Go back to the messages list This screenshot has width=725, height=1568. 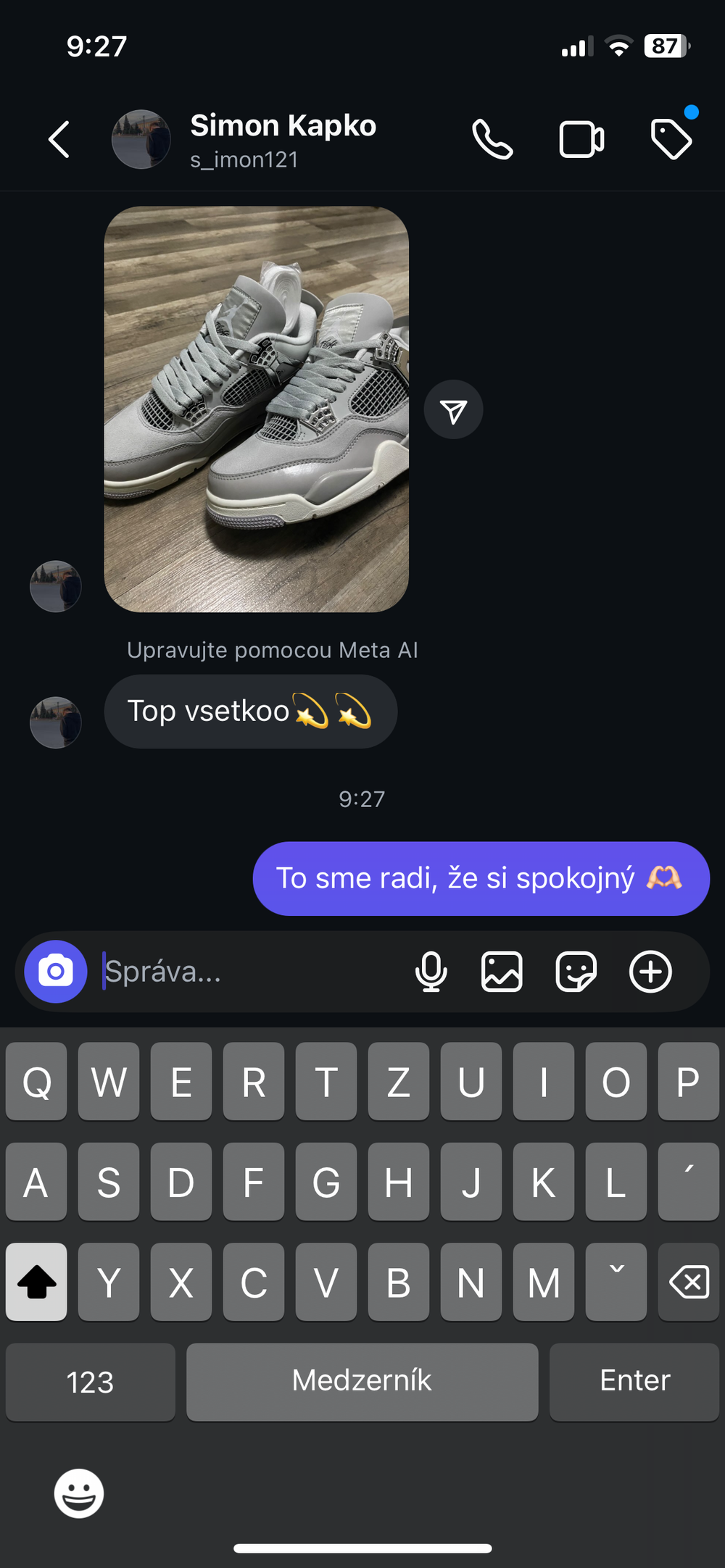[x=59, y=139]
